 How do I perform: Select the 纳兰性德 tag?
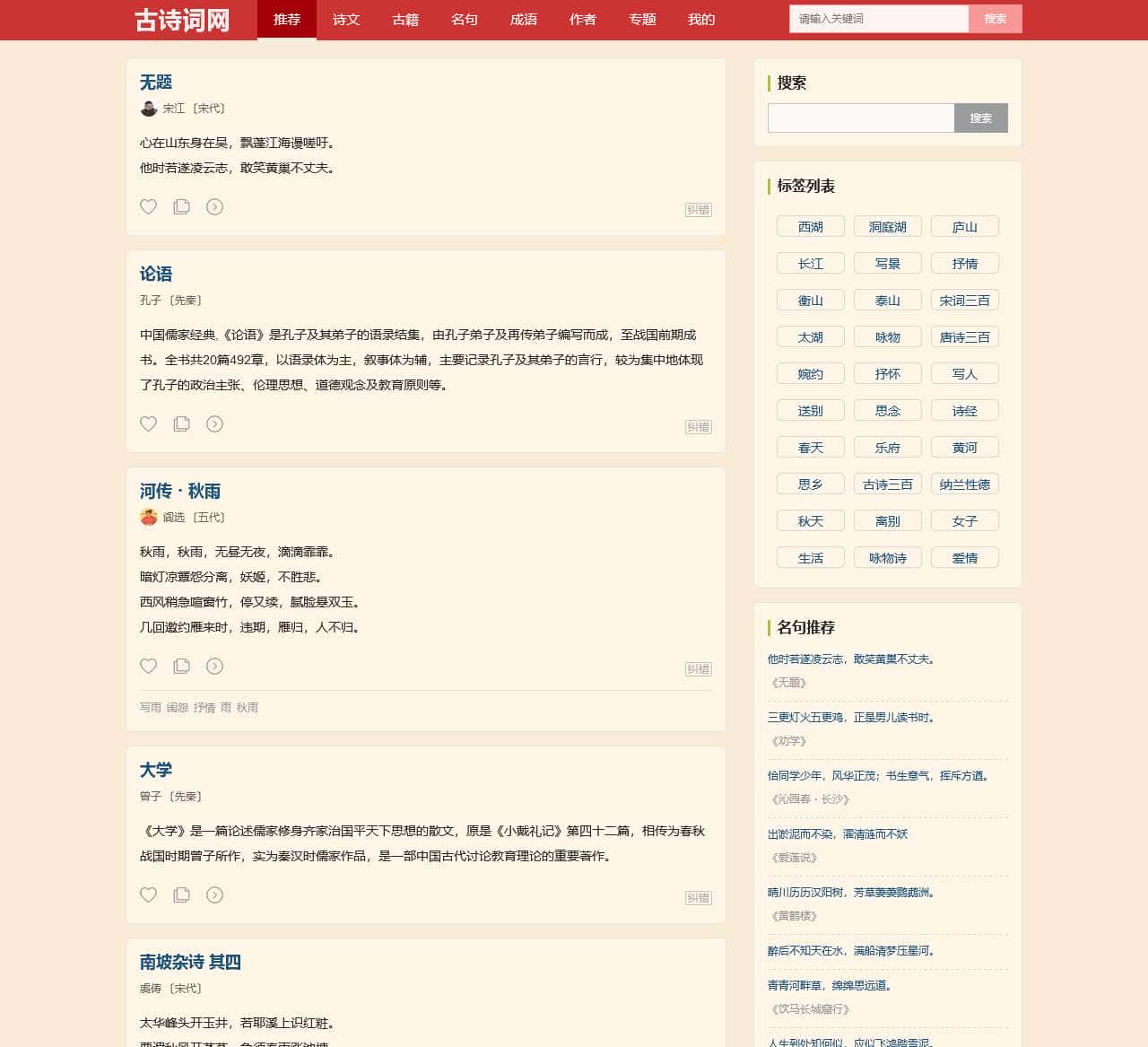[964, 484]
